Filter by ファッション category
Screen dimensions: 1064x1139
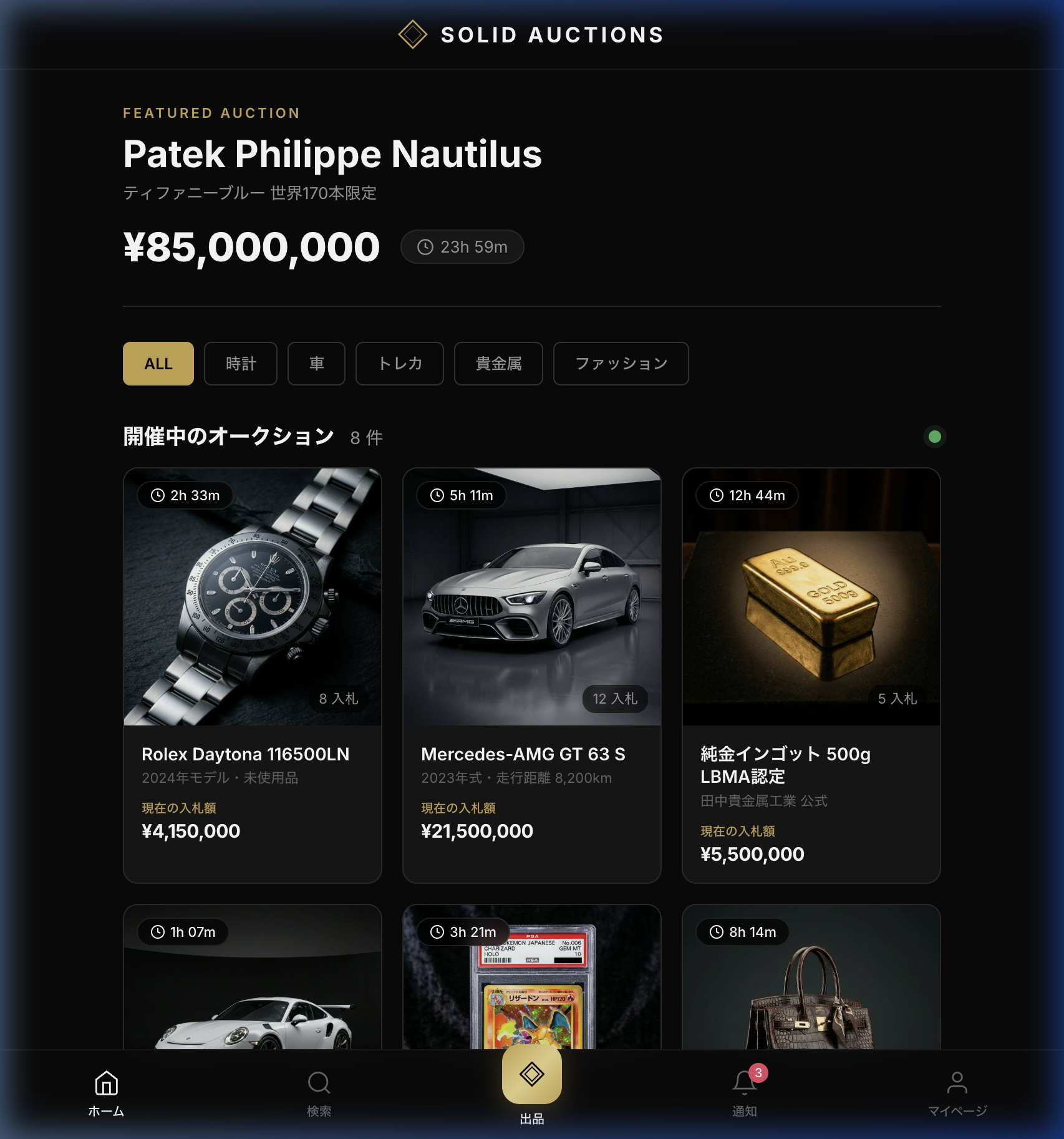(621, 364)
